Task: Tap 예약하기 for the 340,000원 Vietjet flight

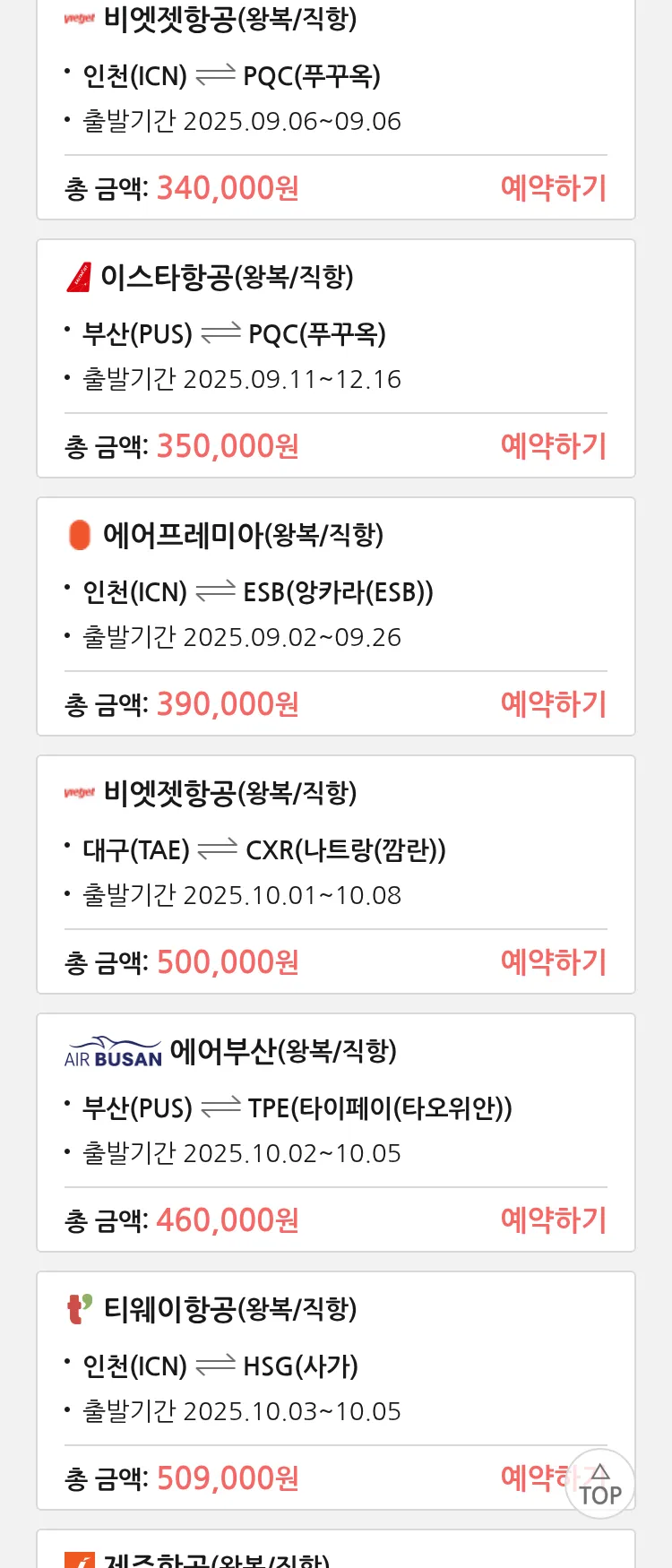Action: point(553,188)
